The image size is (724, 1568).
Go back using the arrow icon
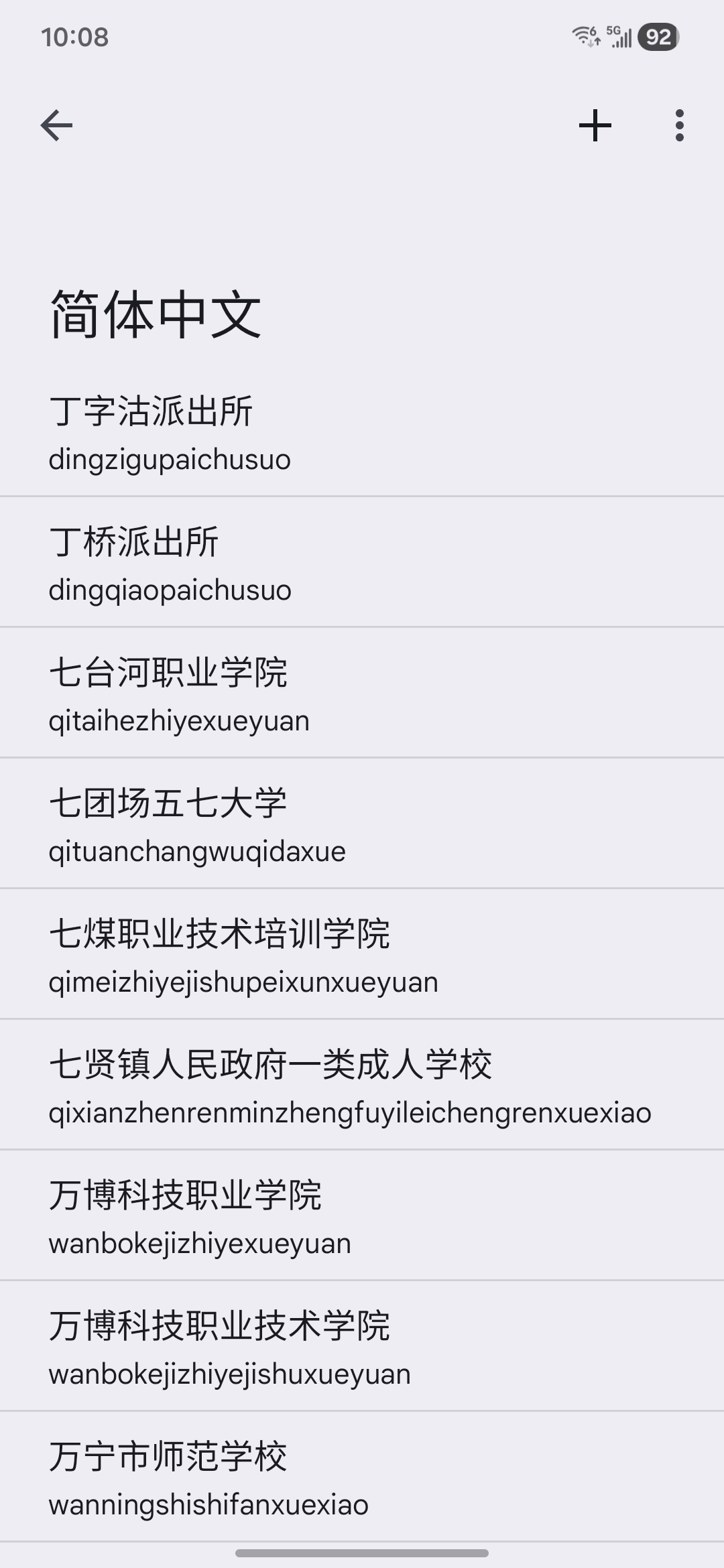click(x=56, y=125)
